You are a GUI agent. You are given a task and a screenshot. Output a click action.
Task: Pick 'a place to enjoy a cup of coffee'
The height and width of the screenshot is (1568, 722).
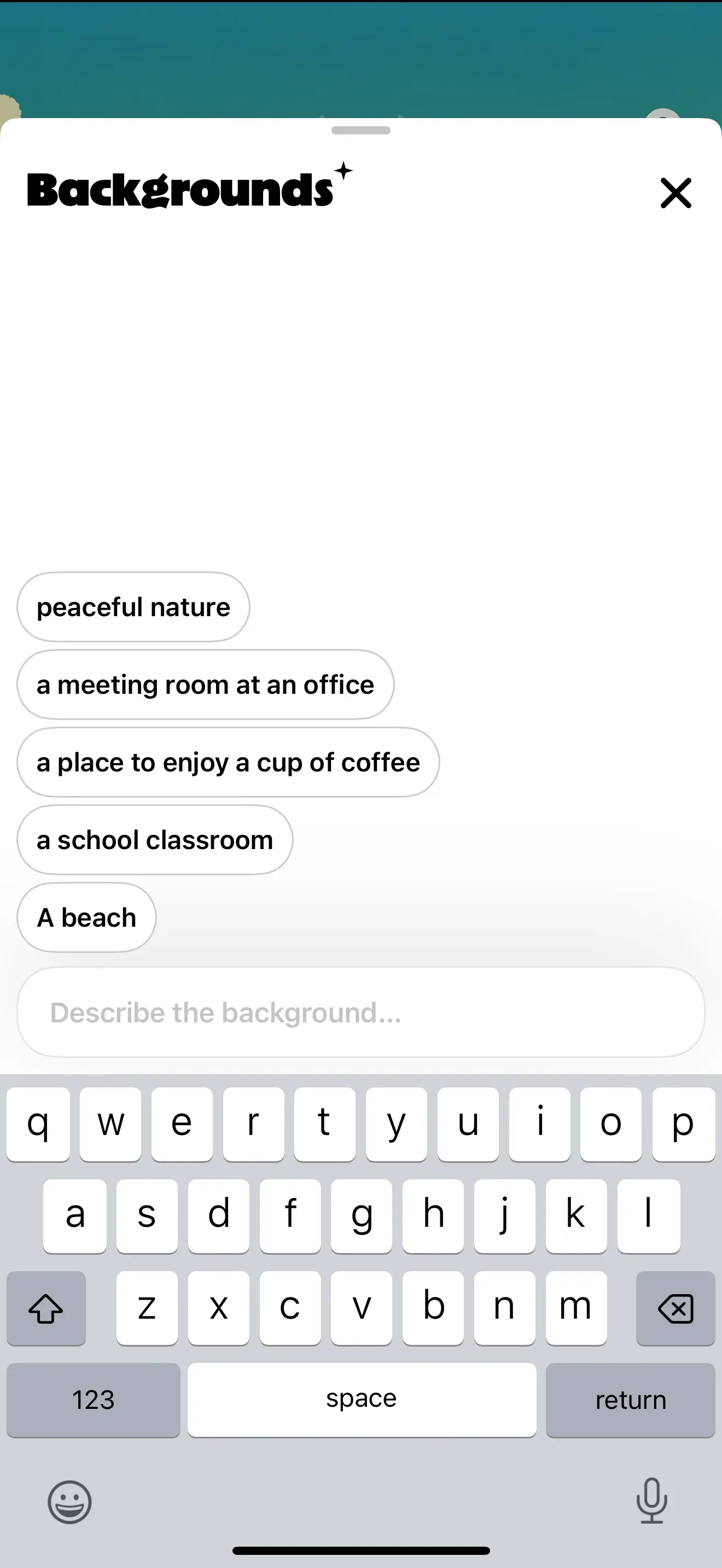228,762
